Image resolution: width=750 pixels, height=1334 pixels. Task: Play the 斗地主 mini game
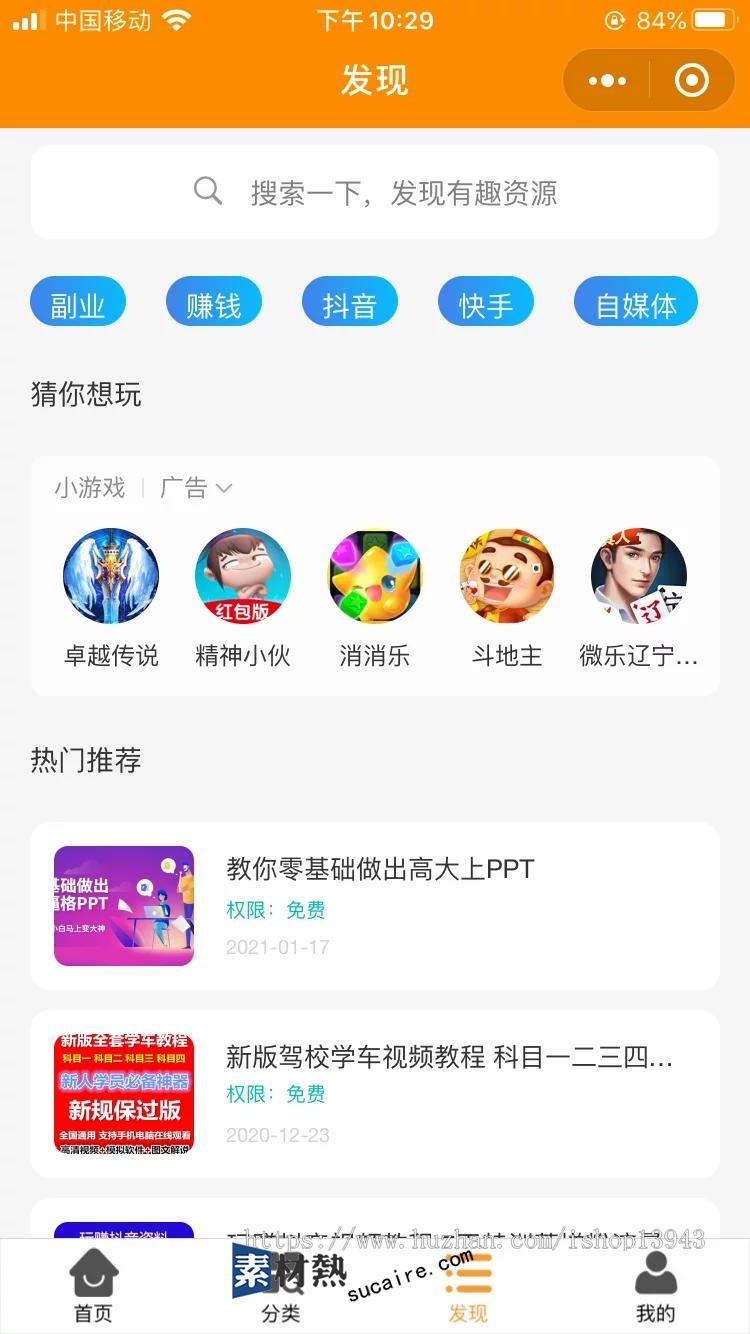[x=507, y=577]
